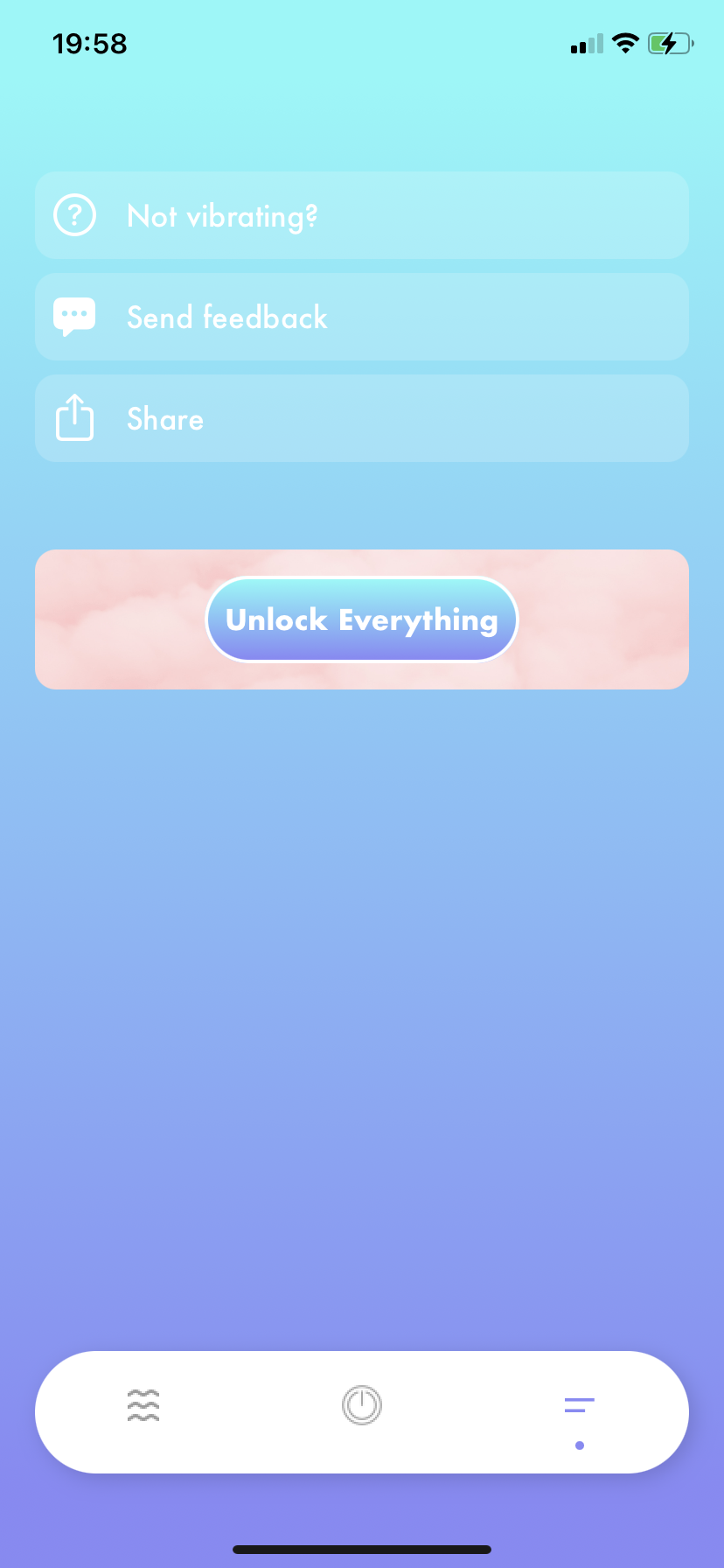Image resolution: width=724 pixels, height=1568 pixels.
Task: Switch to the power button tab
Action: coord(361,1405)
